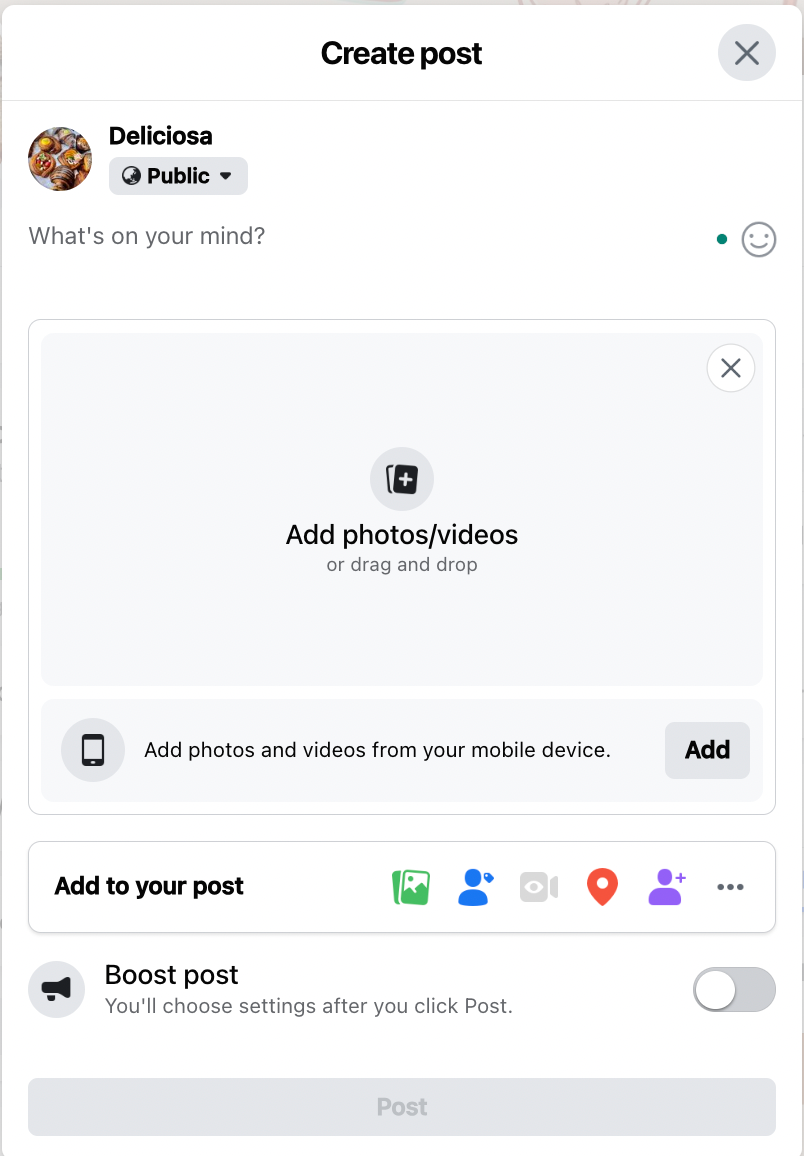804x1156 pixels.
Task: Choose the red Check in pin icon
Action: coord(602,887)
